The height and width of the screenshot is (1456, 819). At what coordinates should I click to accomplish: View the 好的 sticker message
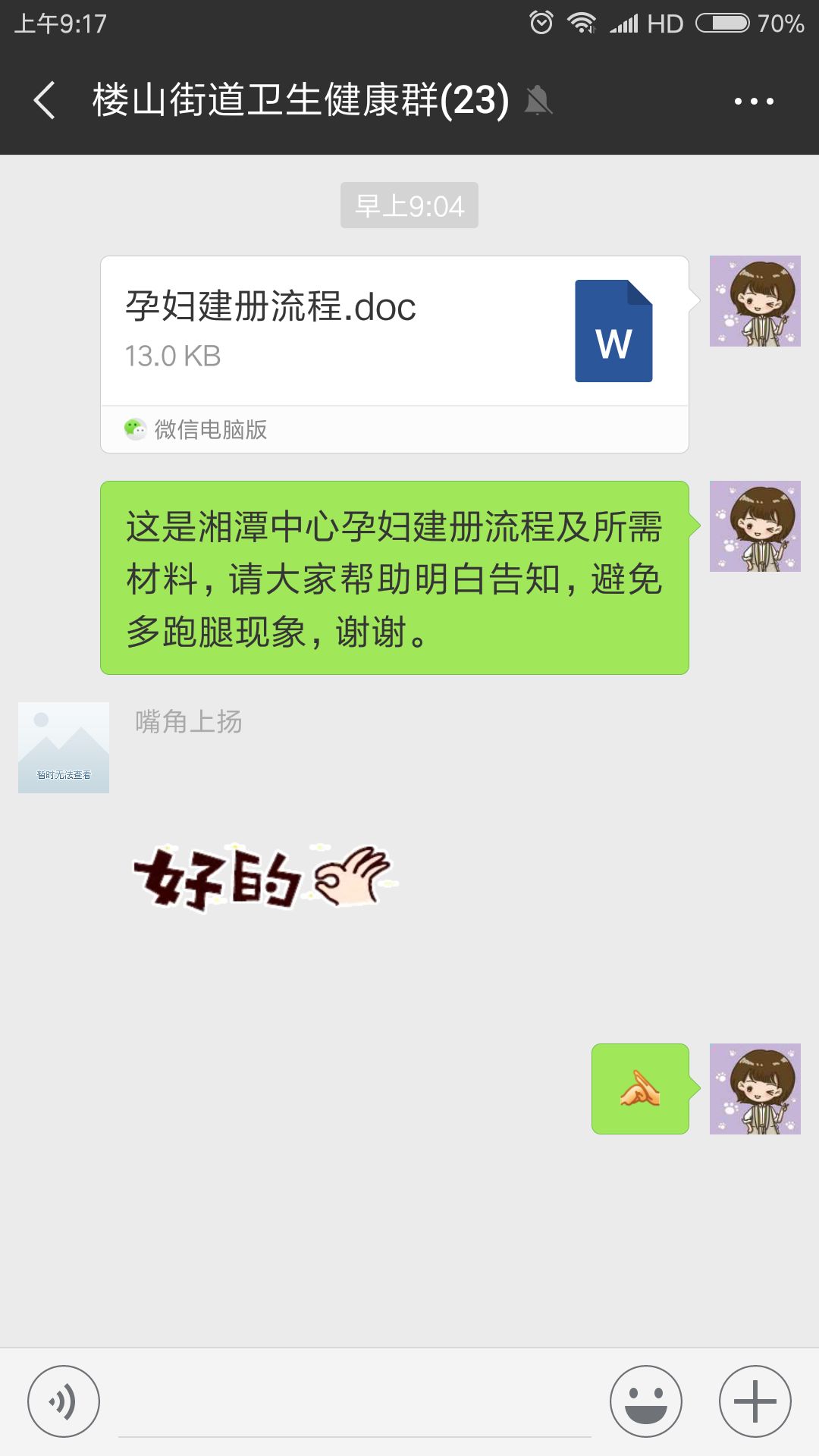(265, 877)
